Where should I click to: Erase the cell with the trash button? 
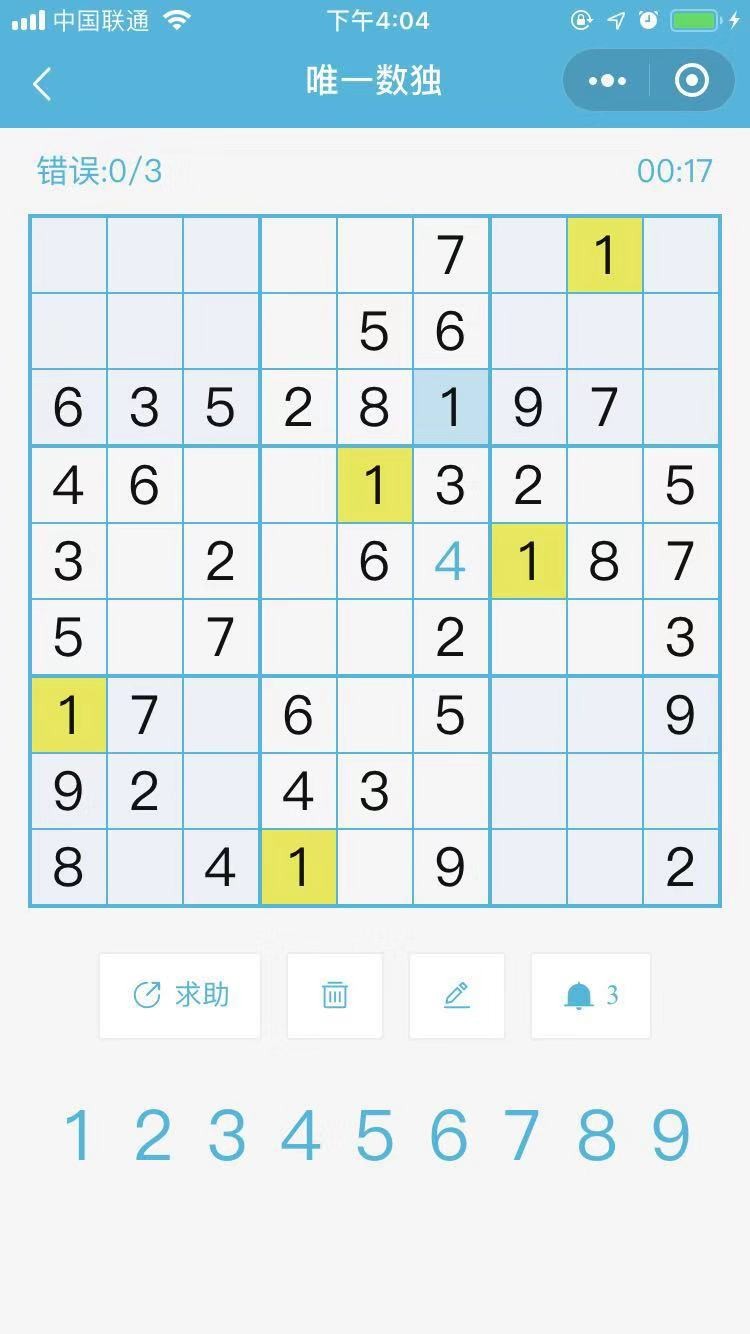335,995
